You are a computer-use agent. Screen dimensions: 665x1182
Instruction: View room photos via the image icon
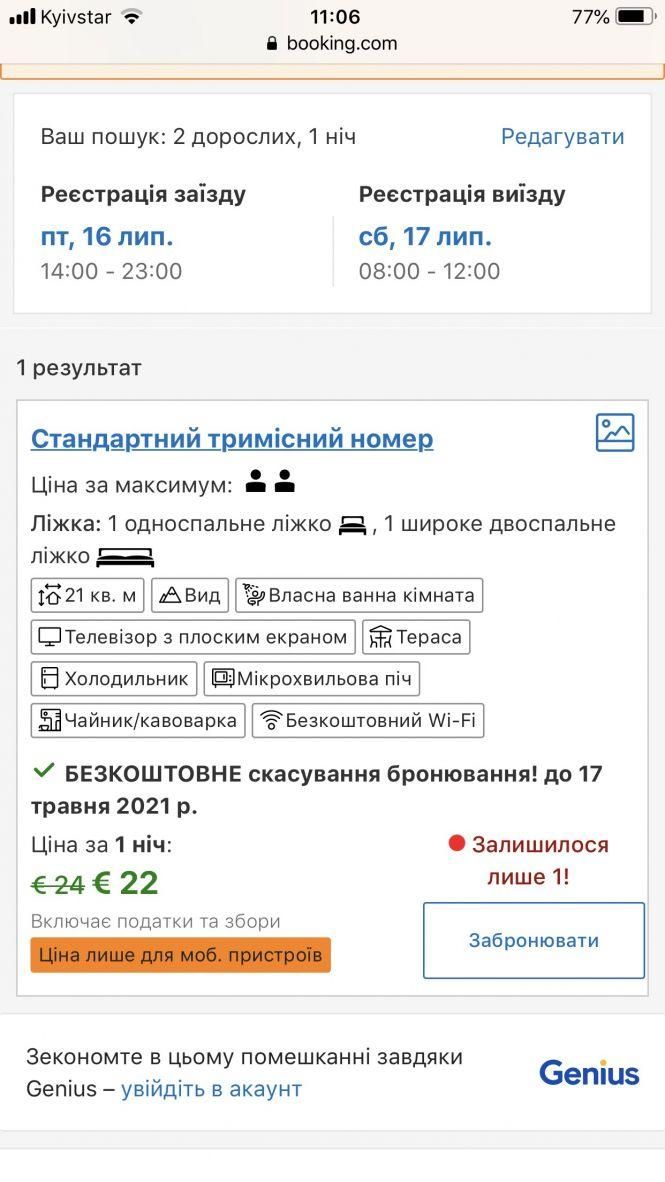(x=615, y=433)
